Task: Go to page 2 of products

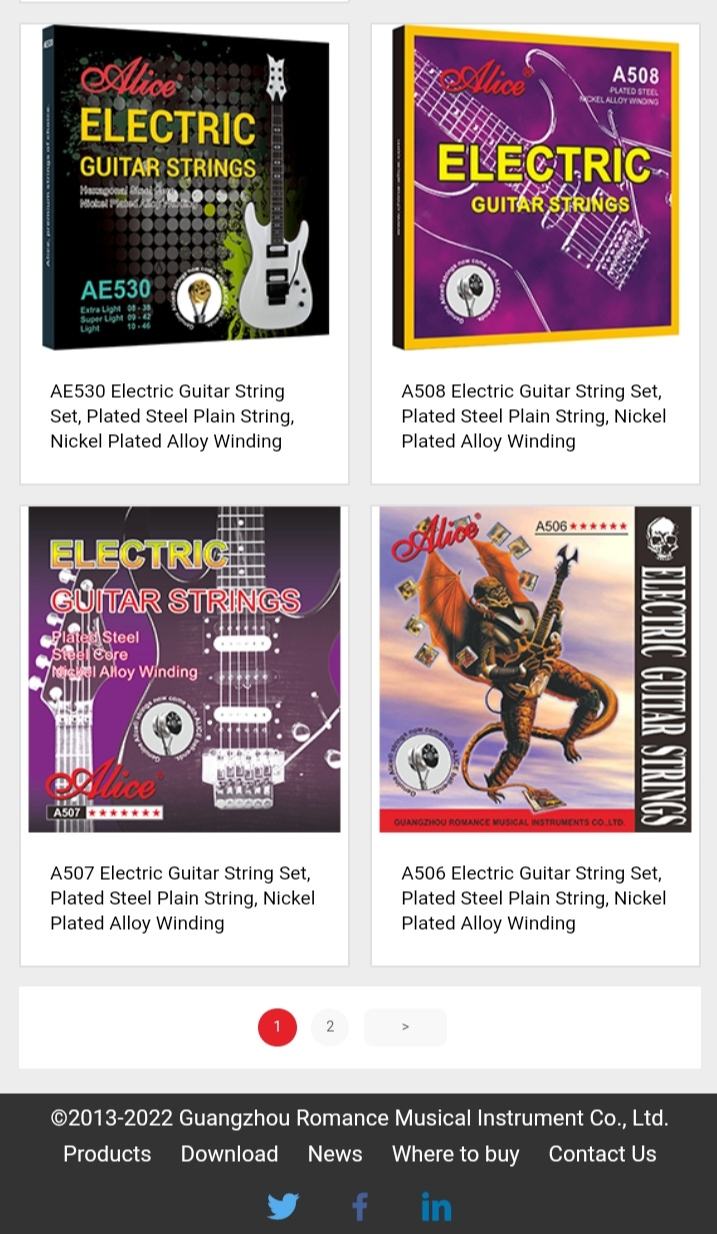Action: pos(330,1027)
